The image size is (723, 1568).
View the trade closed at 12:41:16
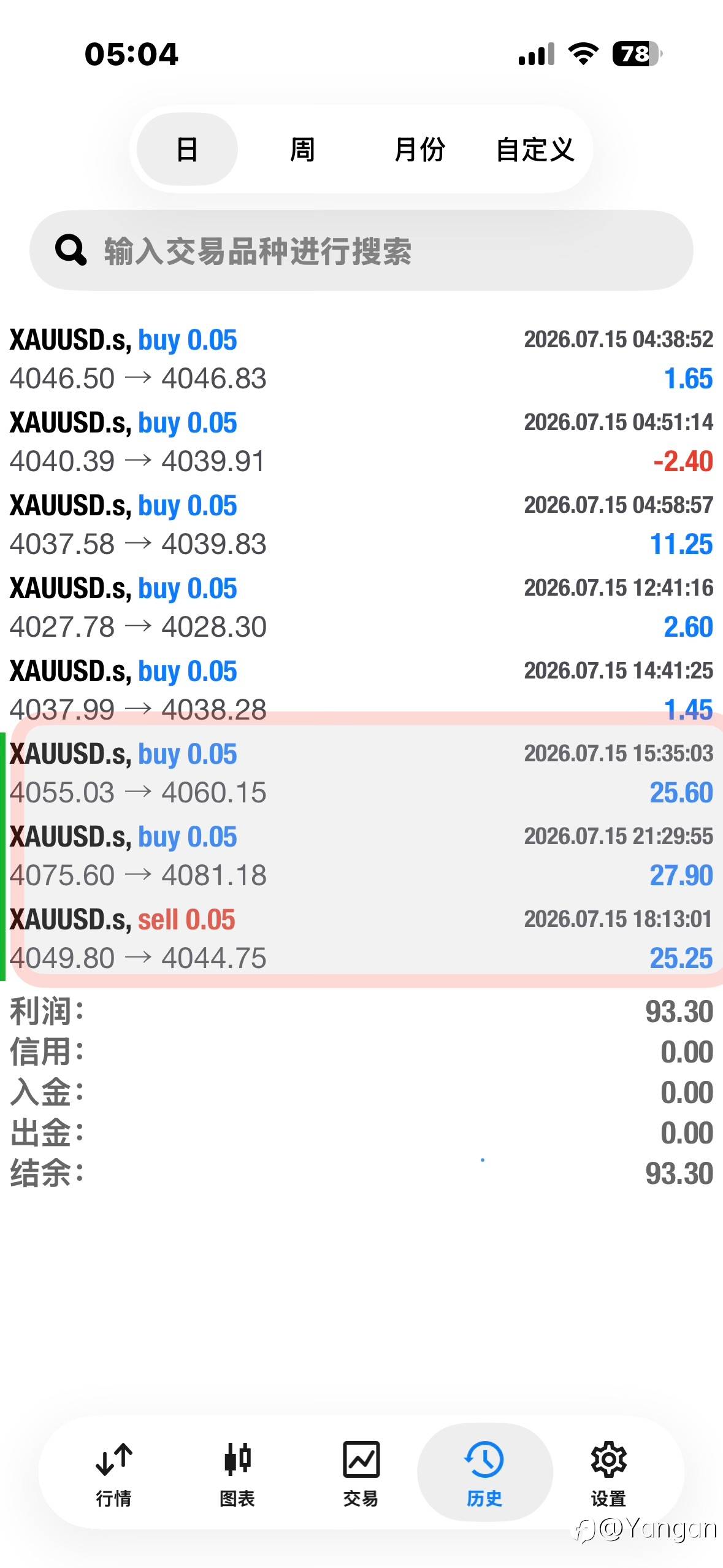(361, 607)
